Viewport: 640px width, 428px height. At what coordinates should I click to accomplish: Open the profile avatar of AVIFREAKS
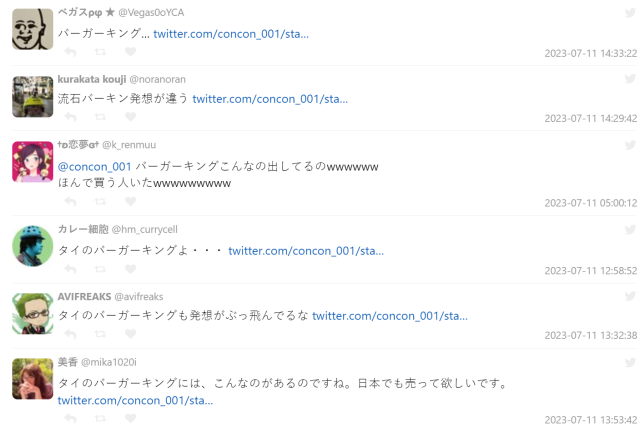pyautogui.click(x=32, y=312)
